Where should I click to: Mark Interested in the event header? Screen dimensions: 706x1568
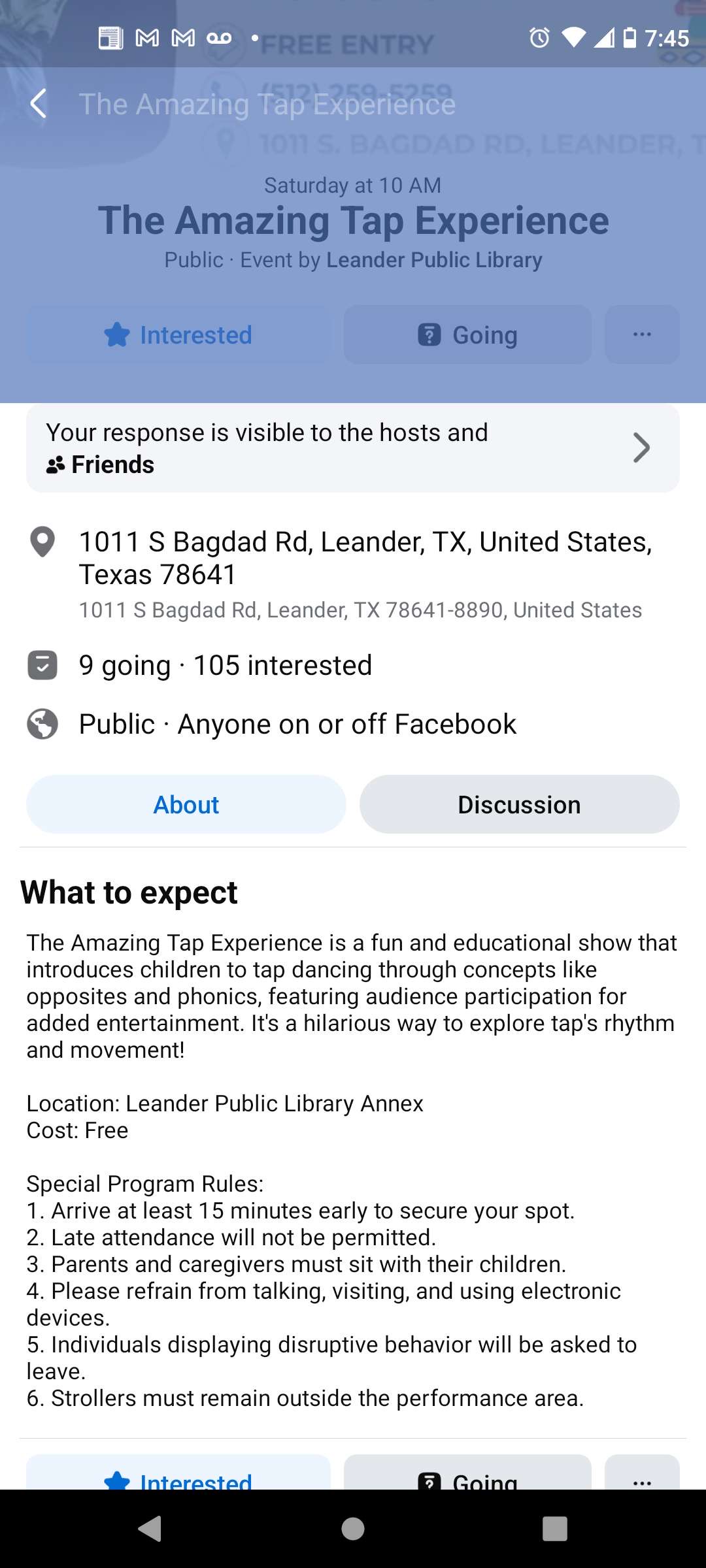[178, 335]
